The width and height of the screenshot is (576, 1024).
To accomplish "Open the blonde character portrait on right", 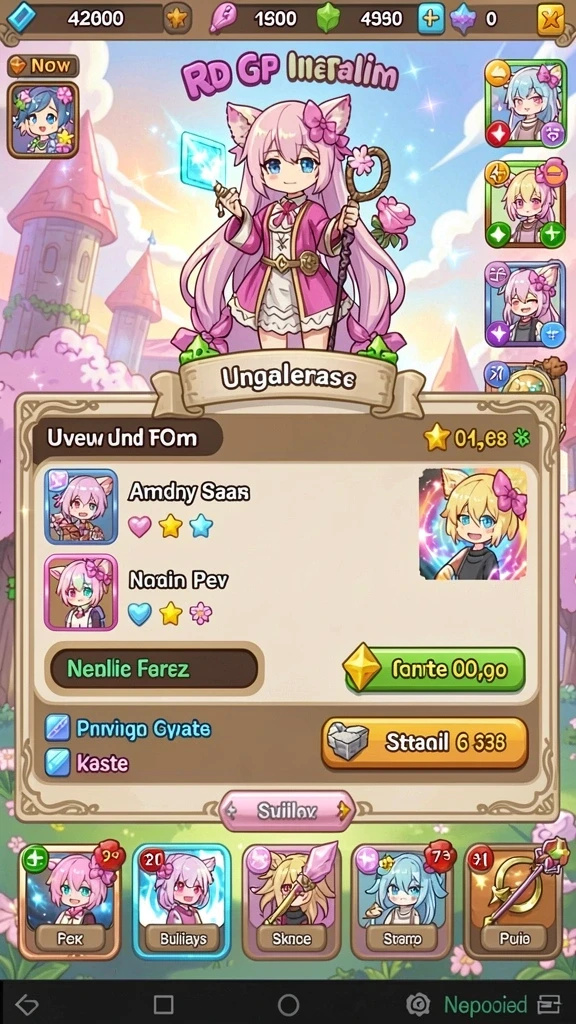I will pyautogui.click(x=525, y=204).
